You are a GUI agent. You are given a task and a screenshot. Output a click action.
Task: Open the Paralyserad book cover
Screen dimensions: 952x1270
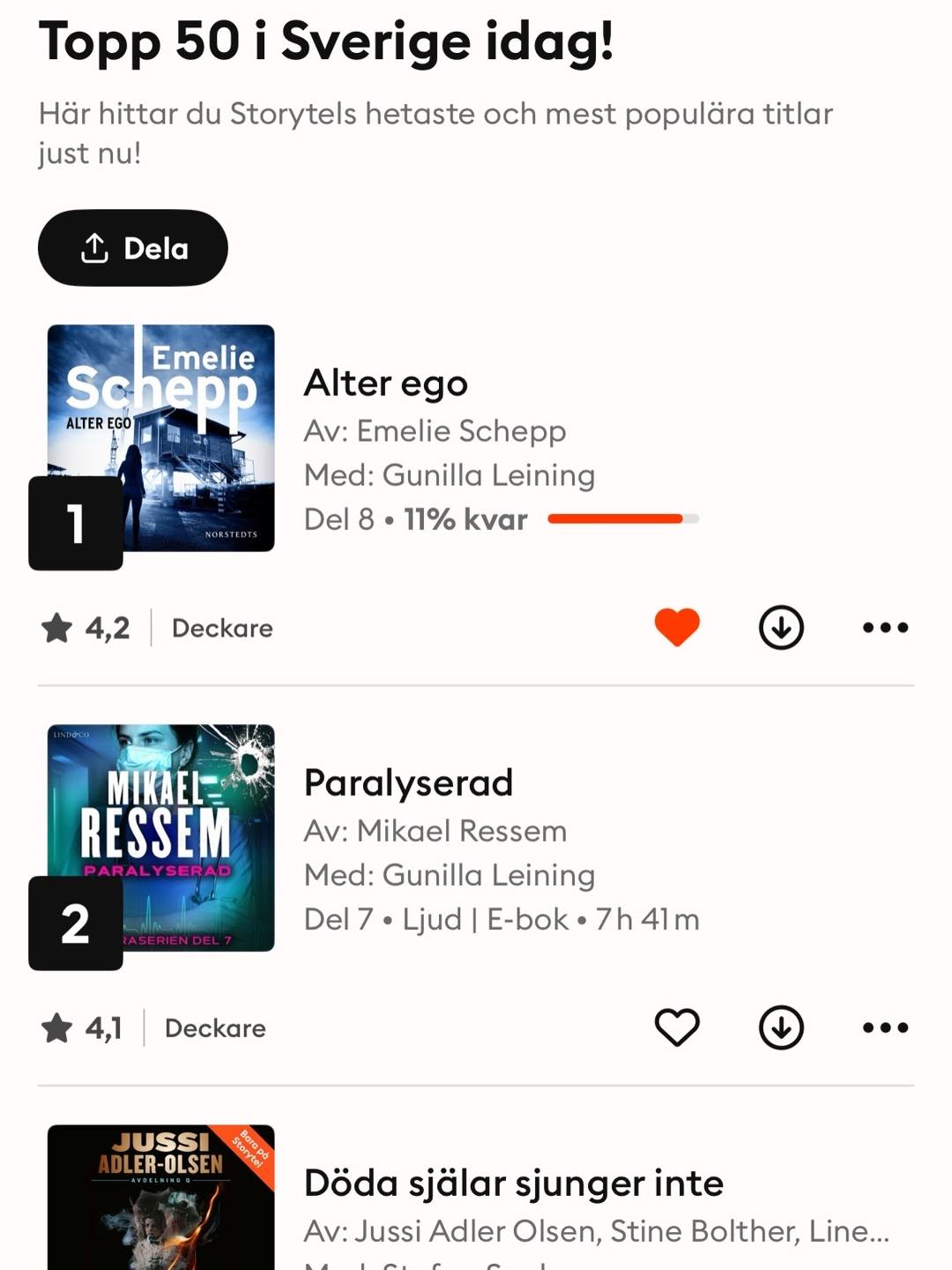pyautogui.click(x=161, y=838)
